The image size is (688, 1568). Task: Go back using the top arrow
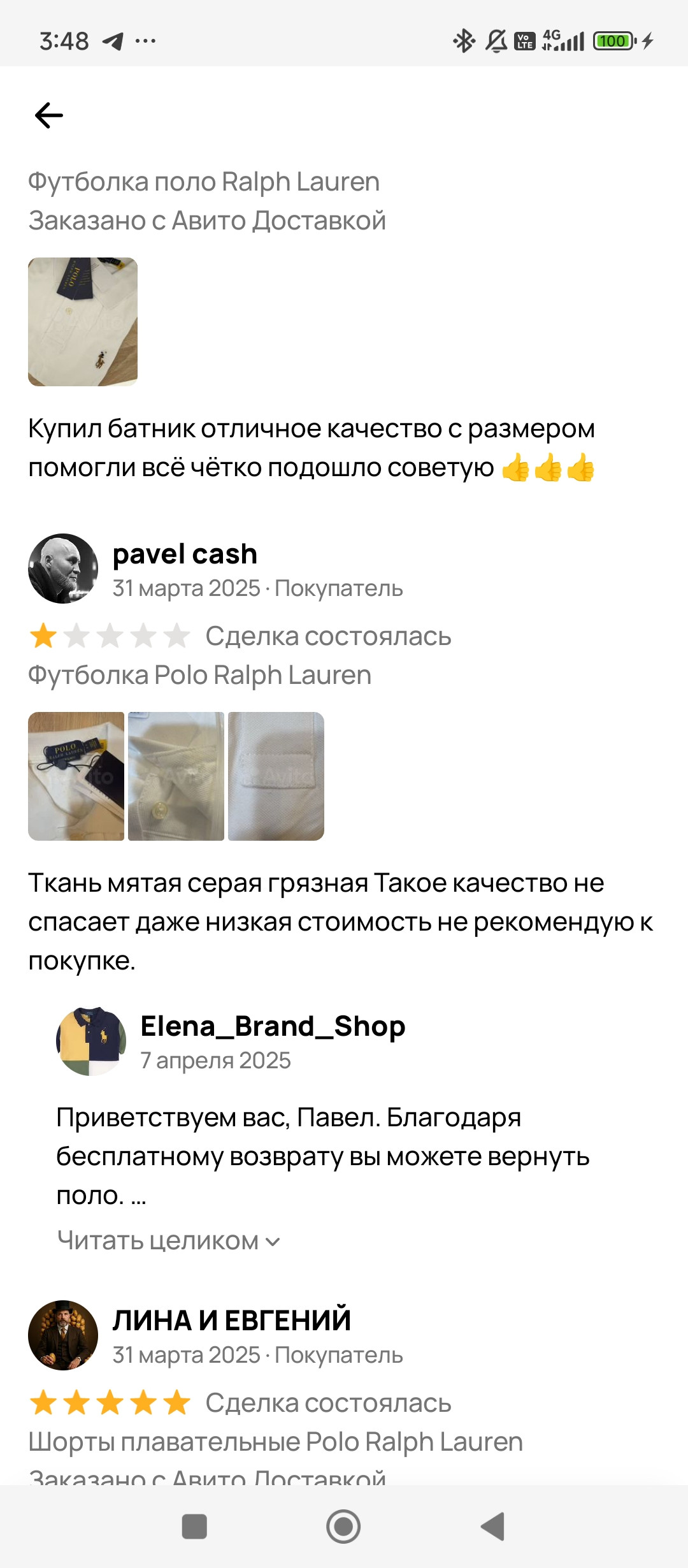(49, 115)
